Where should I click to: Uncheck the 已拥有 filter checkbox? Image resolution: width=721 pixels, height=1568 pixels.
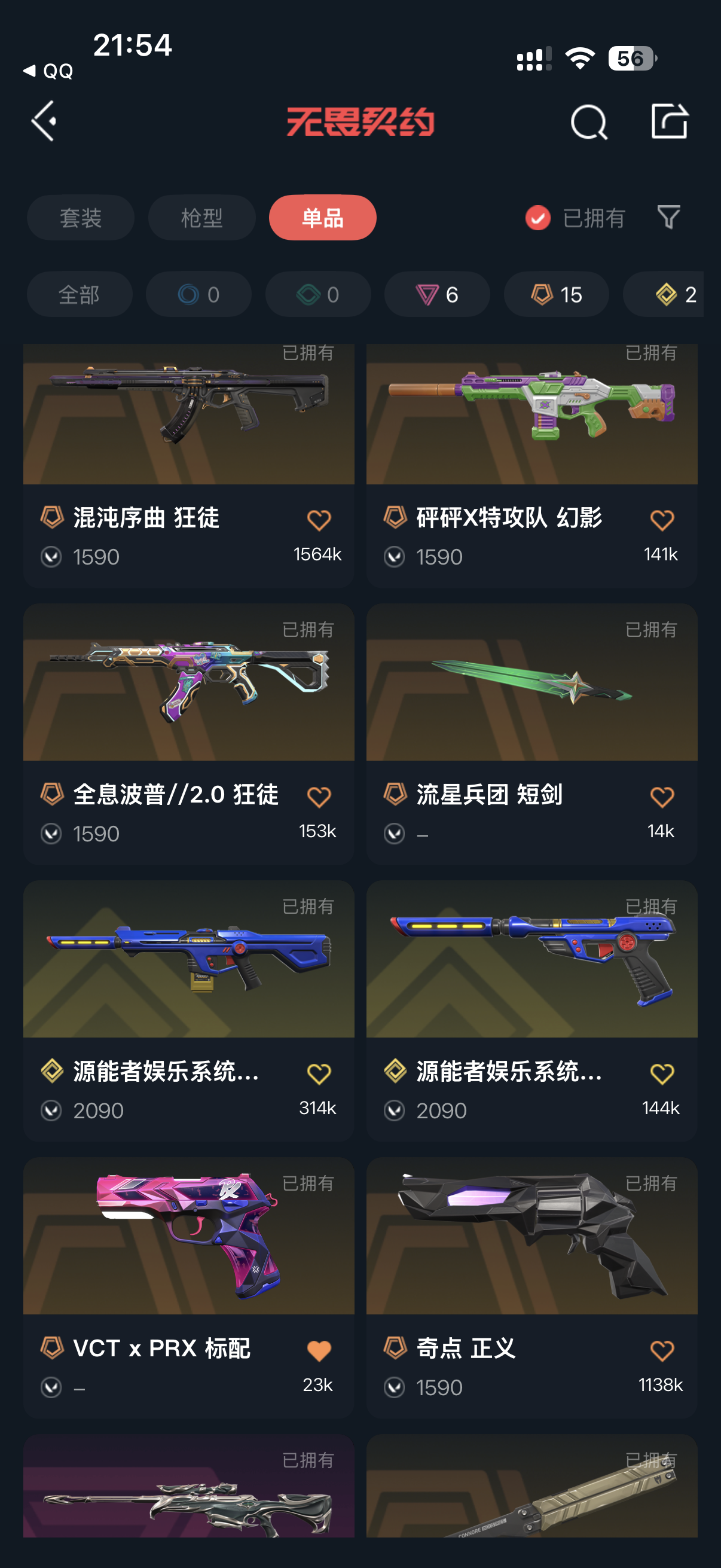click(x=538, y=218)
